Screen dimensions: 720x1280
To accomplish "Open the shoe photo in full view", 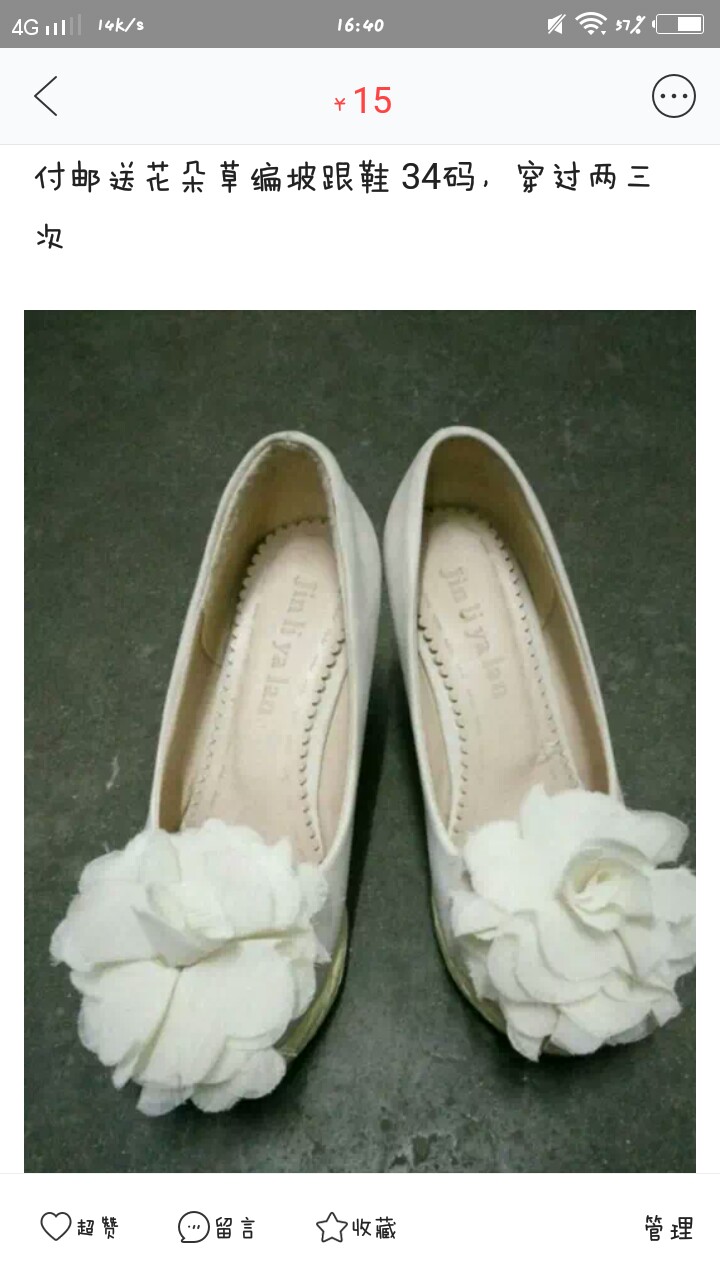I will click(x=360, y=741).
